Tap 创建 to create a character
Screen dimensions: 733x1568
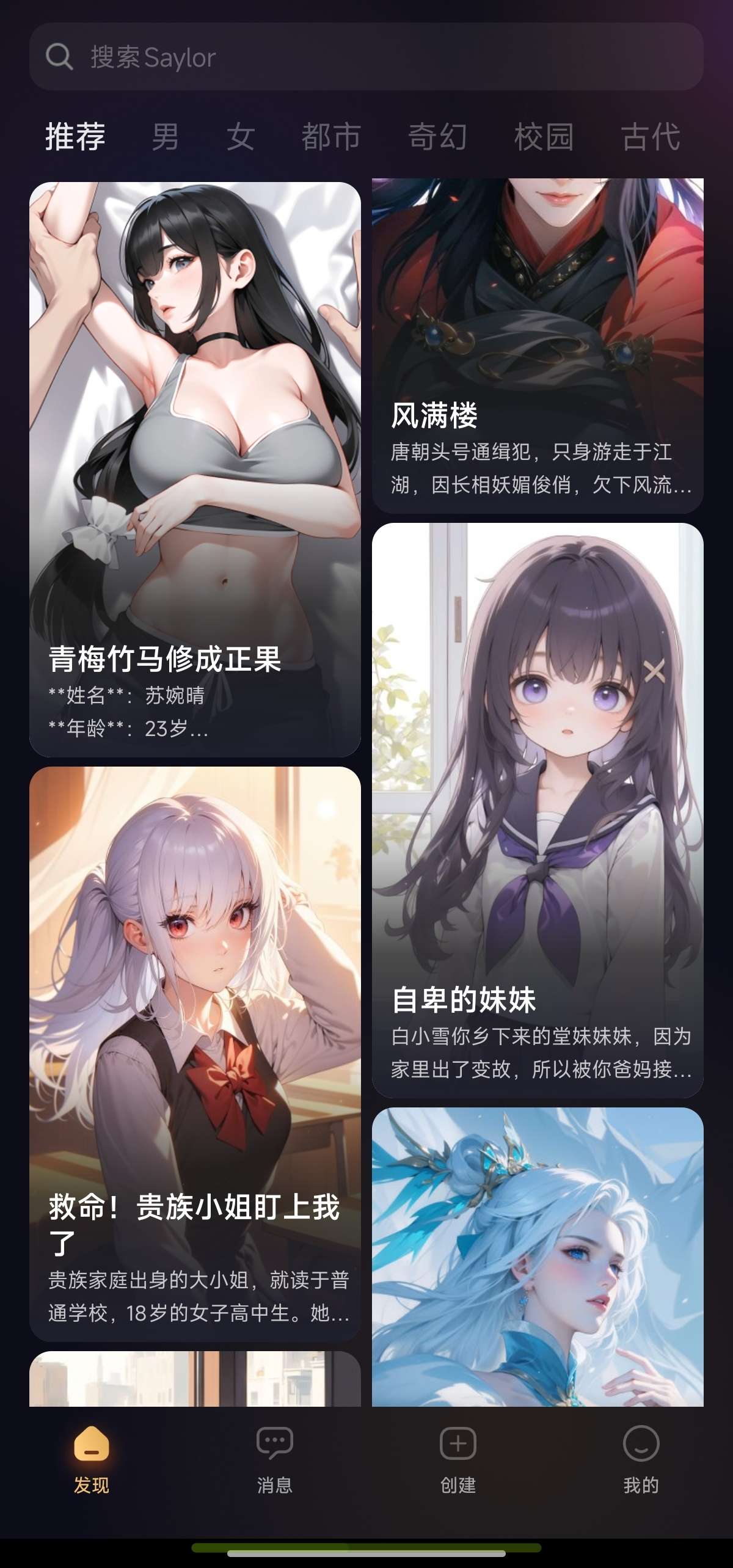tap(458, 1459)
